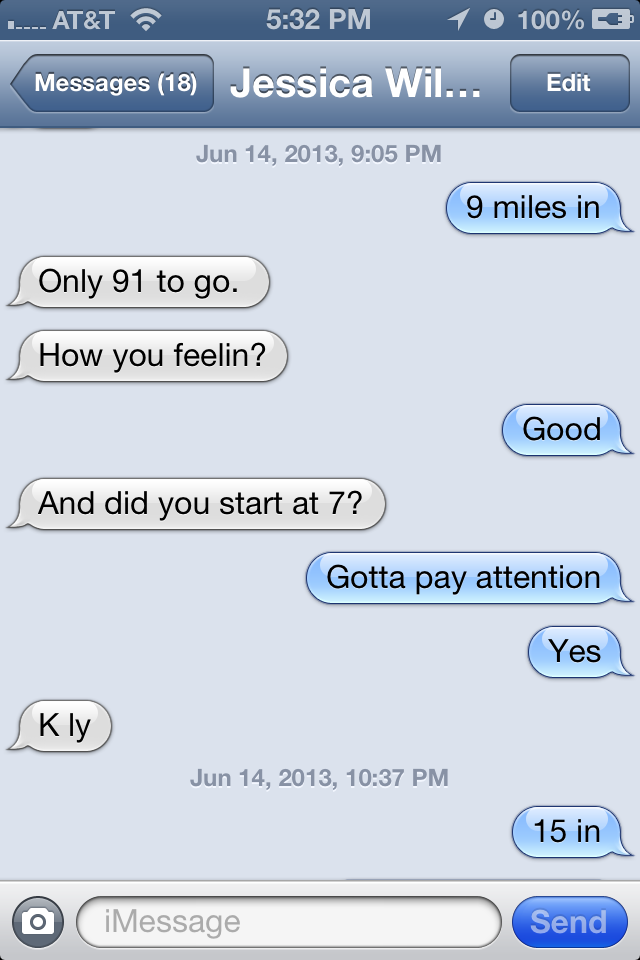Tap the Edit button
This screenshot has height=960, width=640.
click(568, 84)
